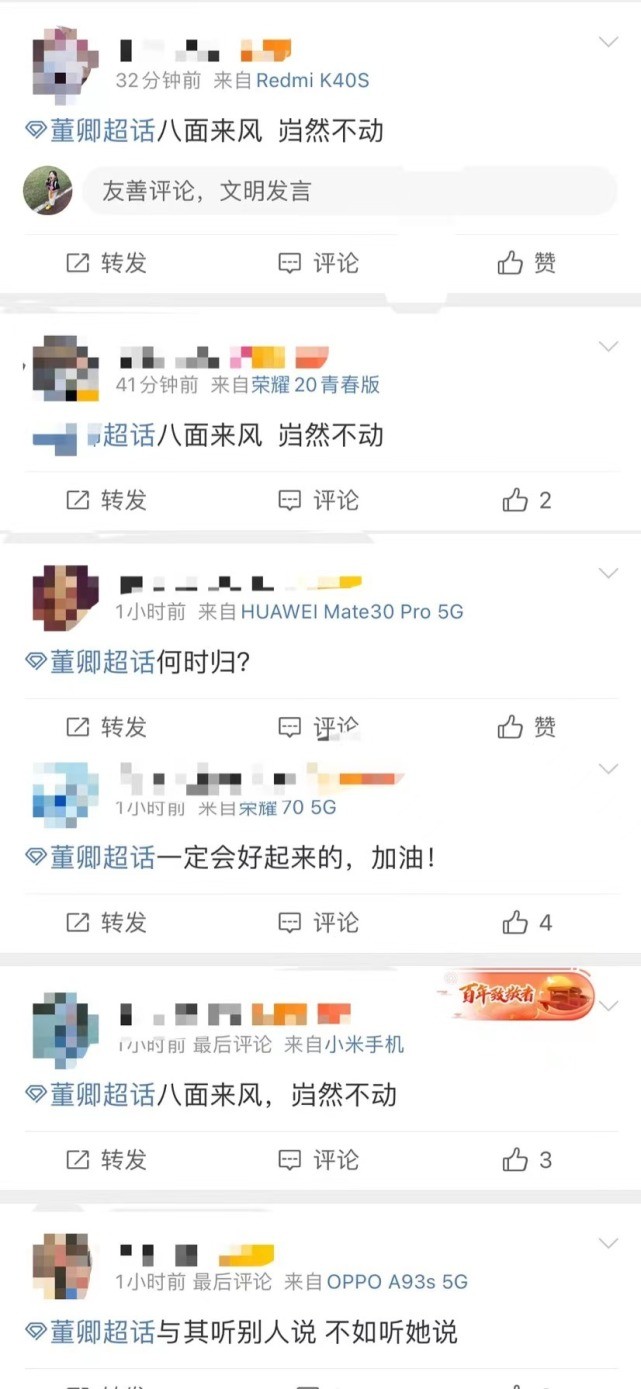Open comments on the 小米手机 post

coord(318,1160)
